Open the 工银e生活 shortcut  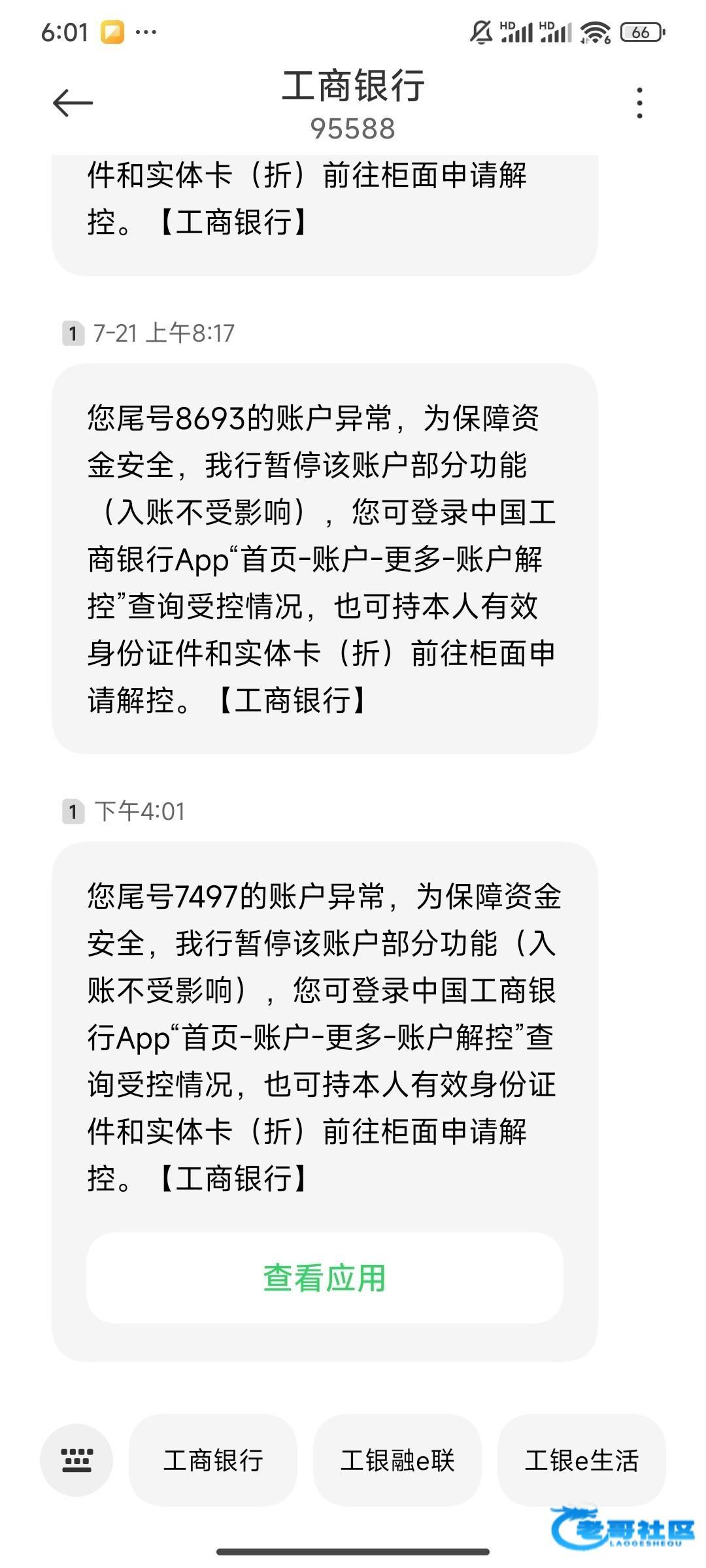coord(582,1460)
